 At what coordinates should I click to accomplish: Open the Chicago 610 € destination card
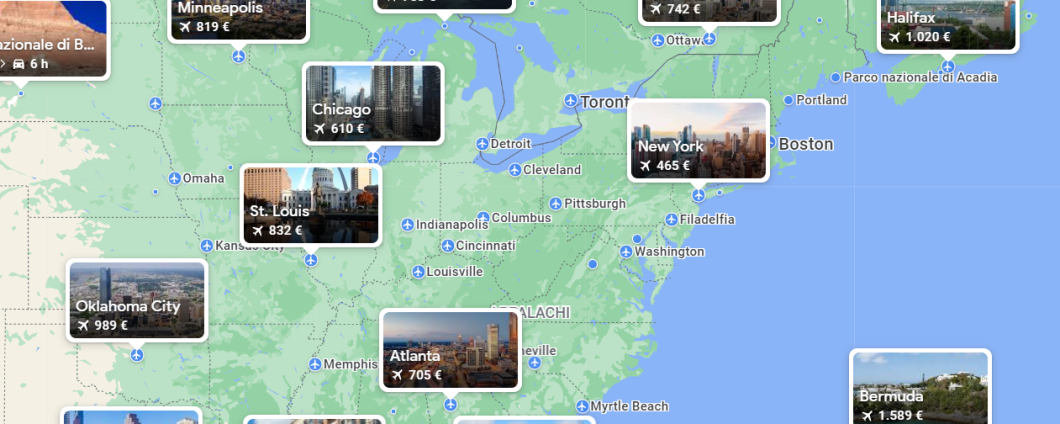coord(373,104)
